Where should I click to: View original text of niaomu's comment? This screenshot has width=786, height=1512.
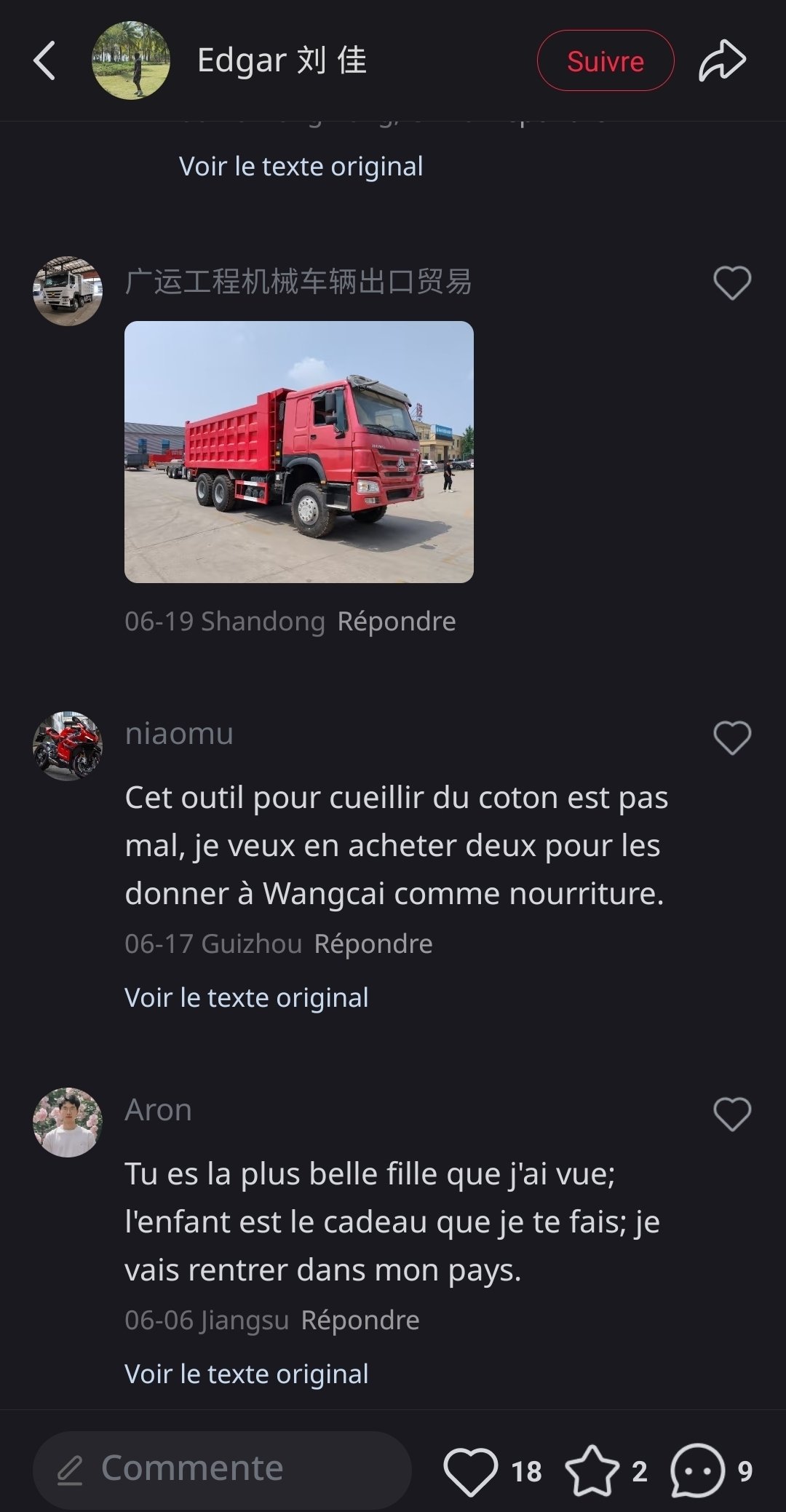pos(246,998)
